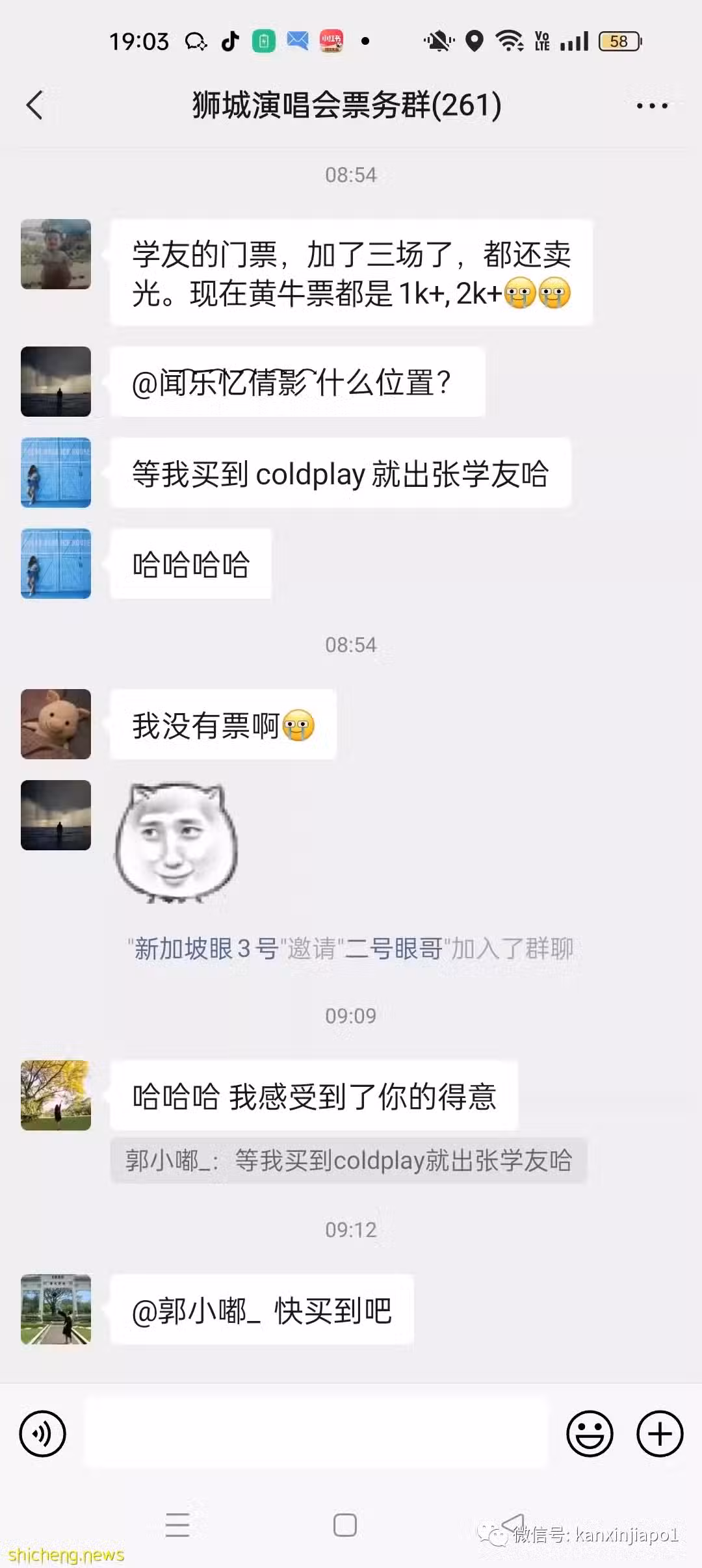Open avatar of sender of 我没有票啊
The image size is (702, 1568).
[x=56, y=724]
